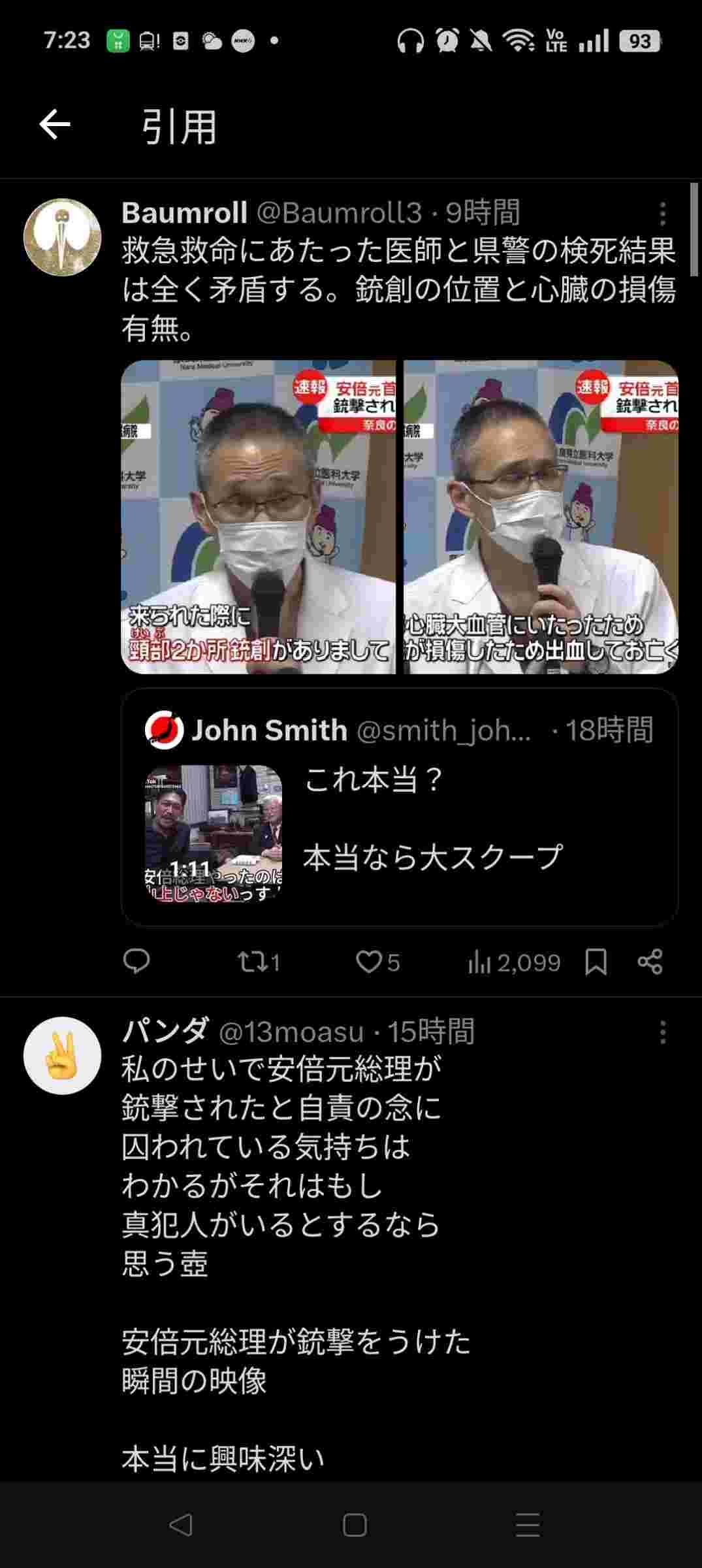
Task: Like Baumroll's post
Action: (x=377, y=962)
